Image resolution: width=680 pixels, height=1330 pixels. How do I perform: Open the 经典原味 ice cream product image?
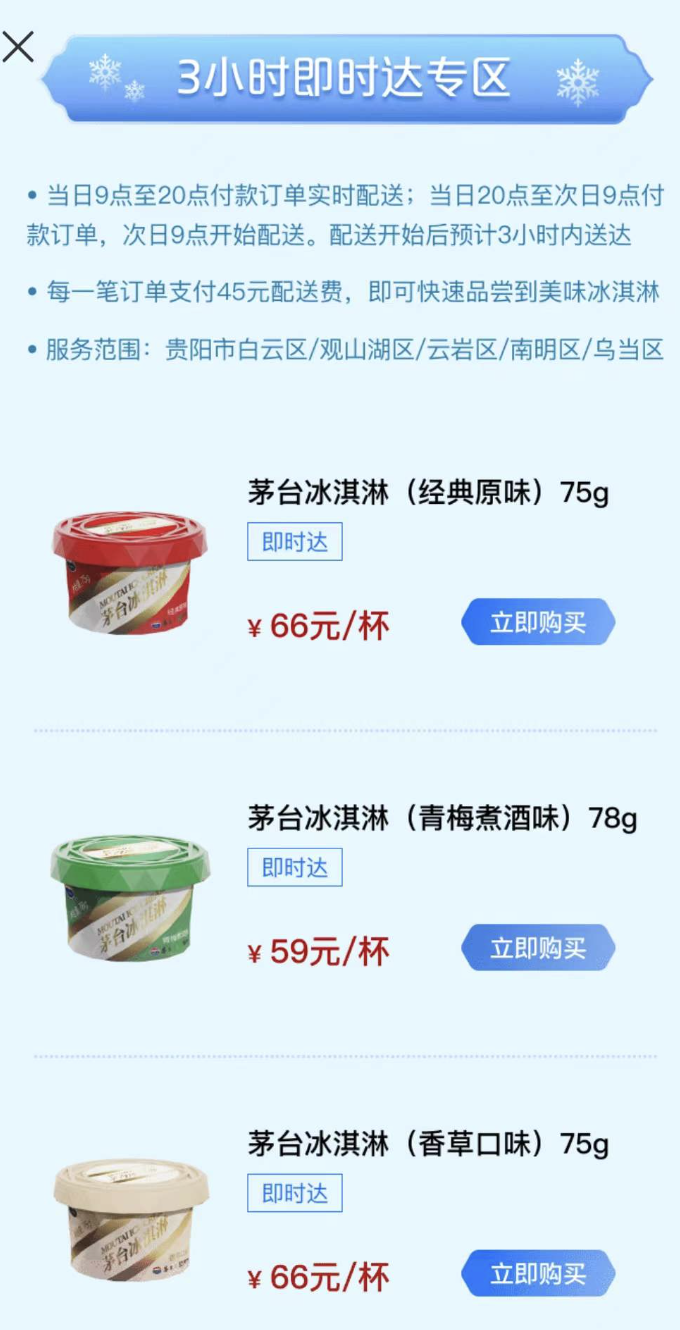(x=130, y=574)
